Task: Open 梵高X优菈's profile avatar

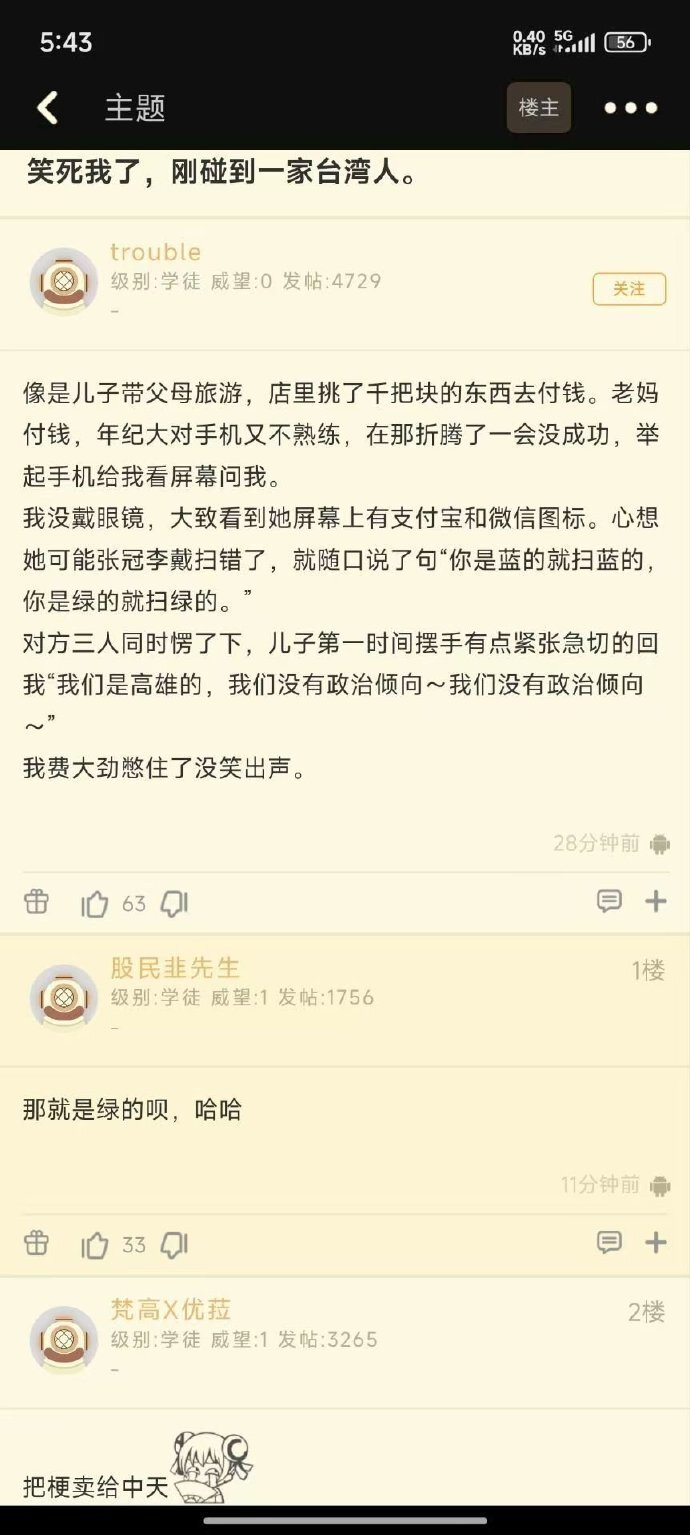Action: [x=64, y=1339]
